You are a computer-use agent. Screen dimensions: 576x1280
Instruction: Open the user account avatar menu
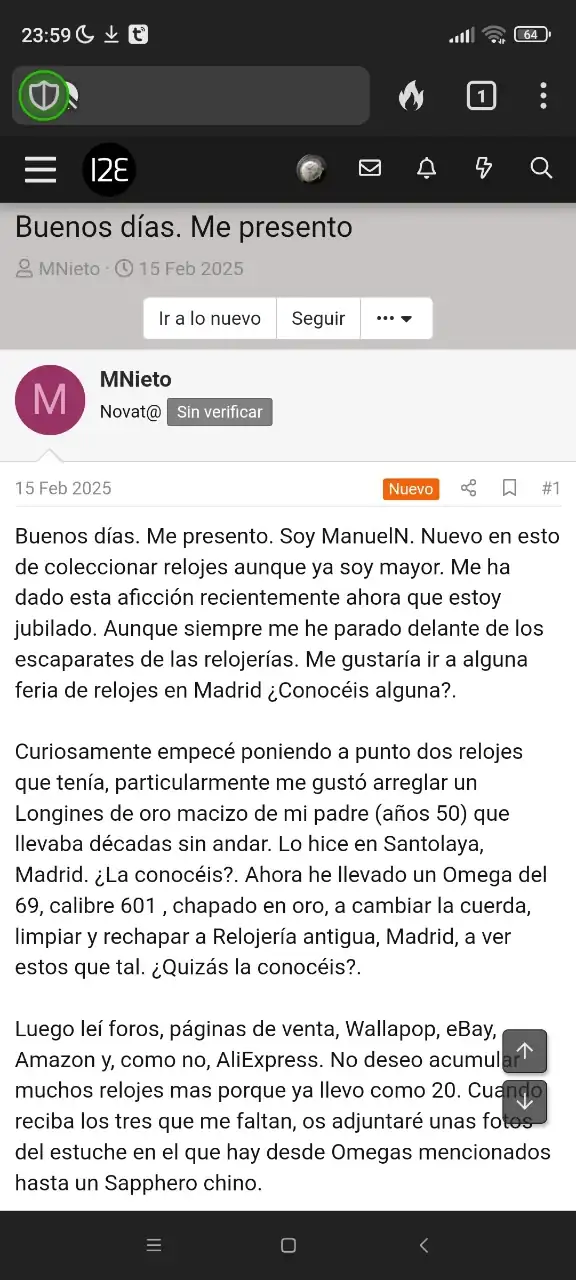[x=311, y=169]
